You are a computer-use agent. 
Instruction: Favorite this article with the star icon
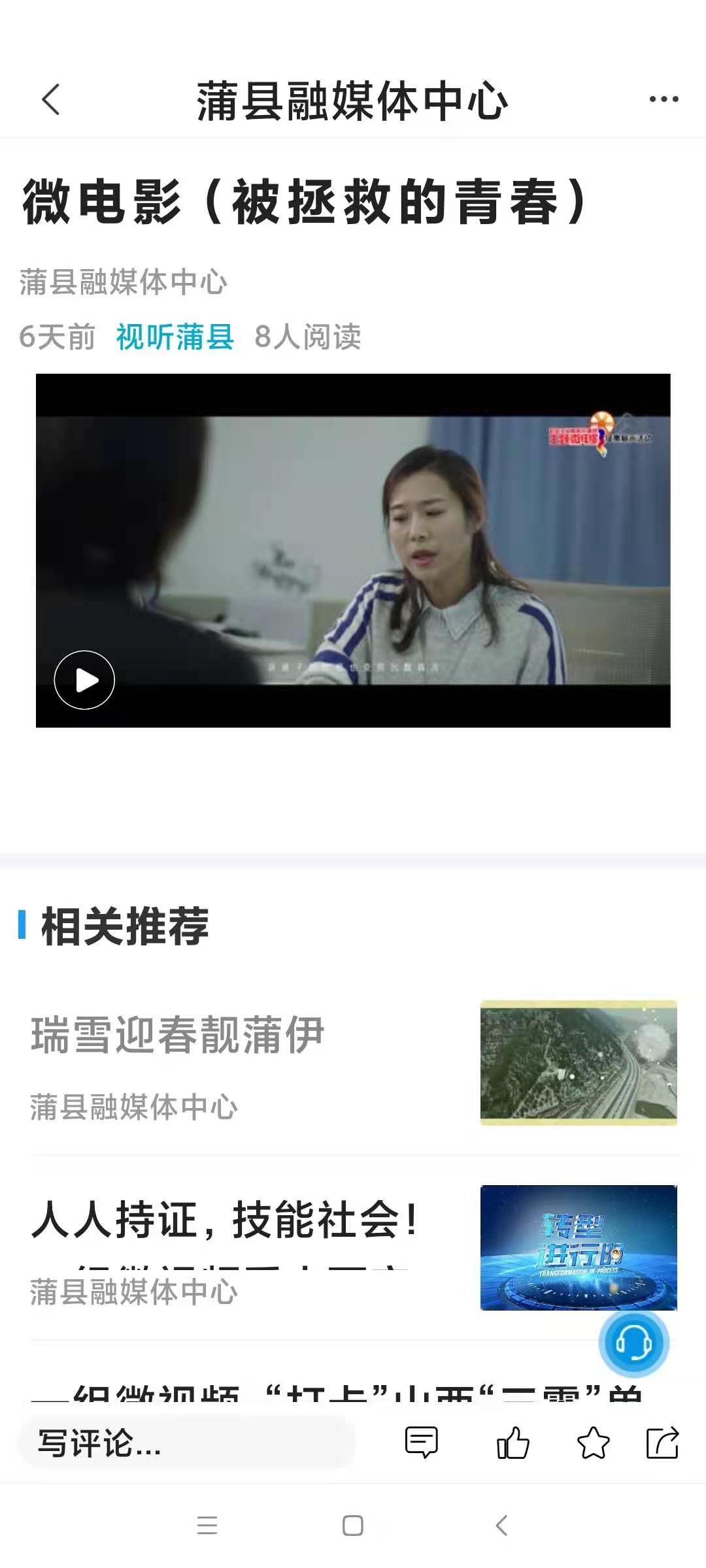click(593, 1443)
